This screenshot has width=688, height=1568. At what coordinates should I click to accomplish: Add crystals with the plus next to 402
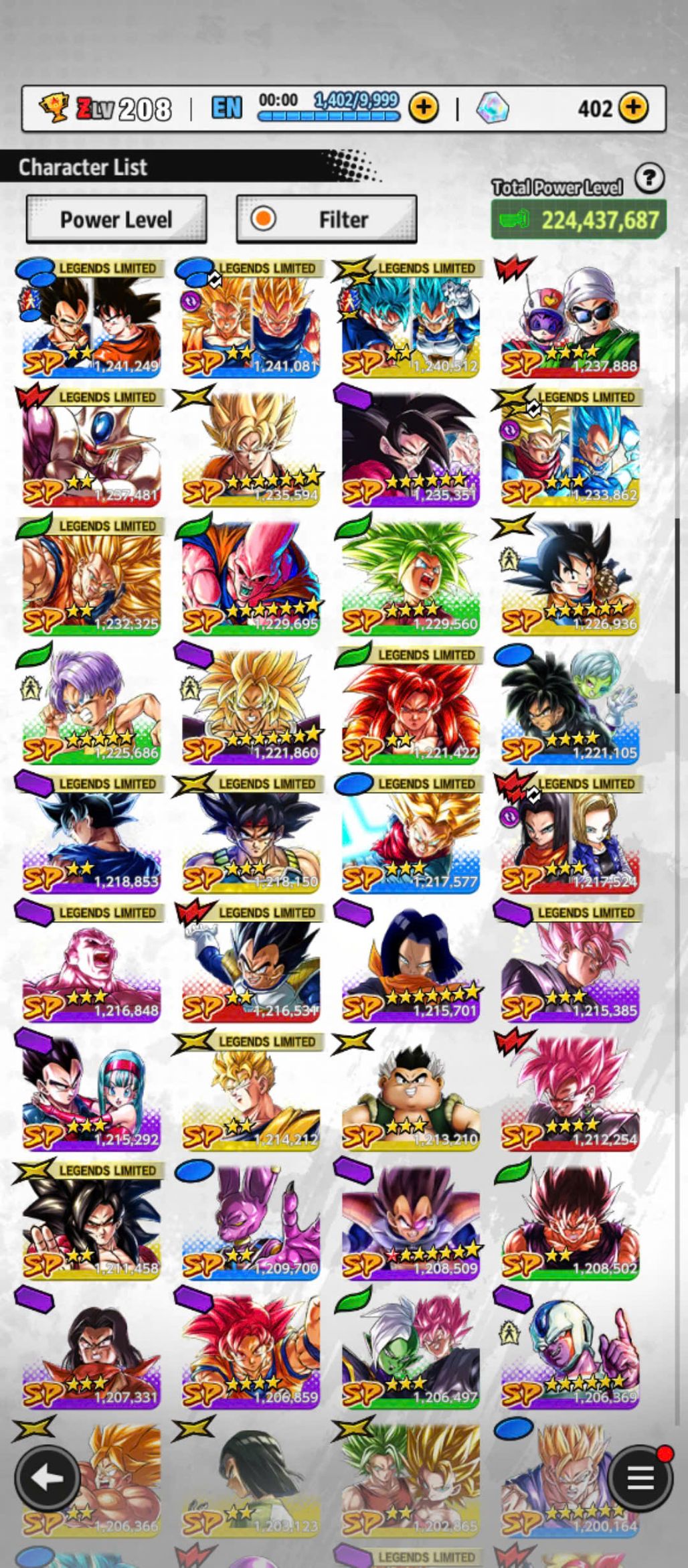(633, 107)
